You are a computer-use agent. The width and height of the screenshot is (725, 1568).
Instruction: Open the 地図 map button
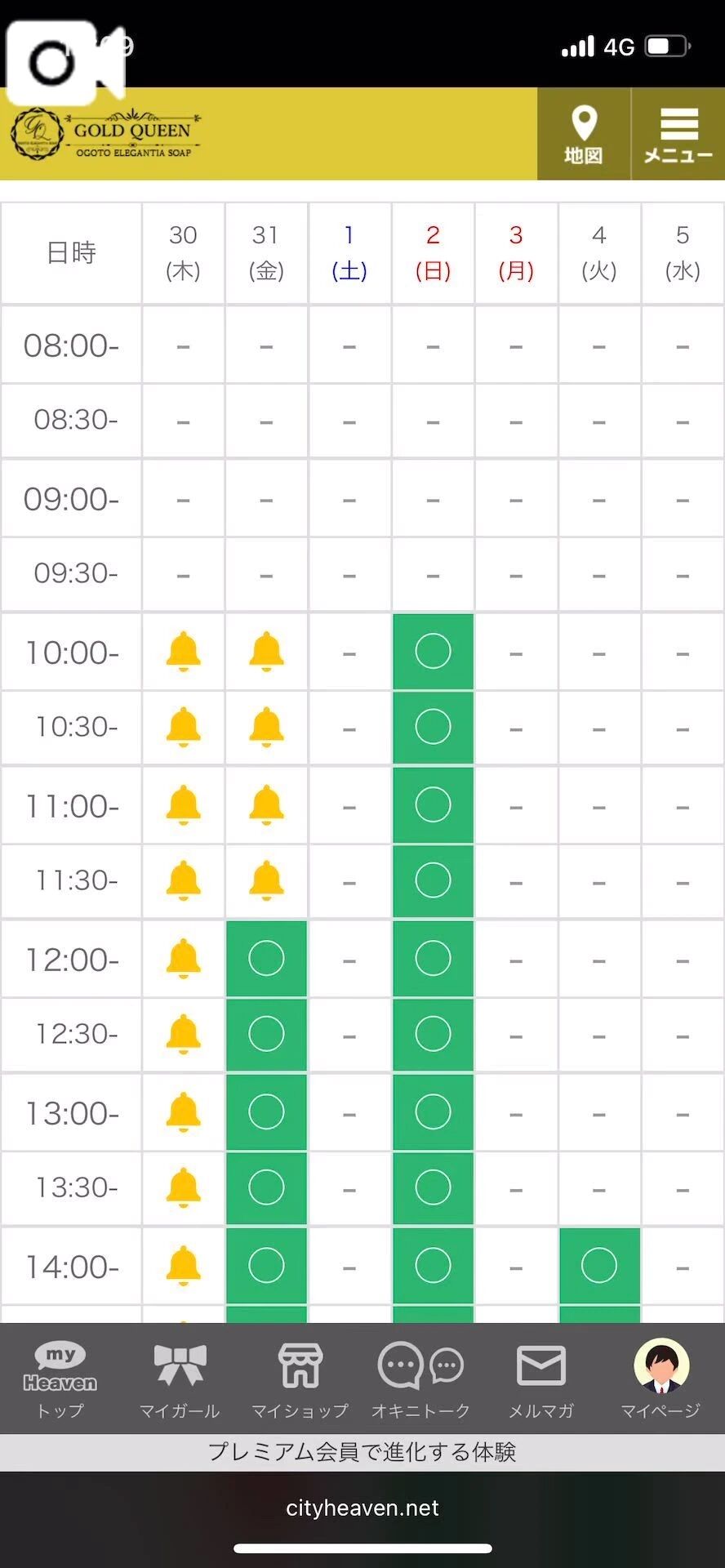[583, 135]
